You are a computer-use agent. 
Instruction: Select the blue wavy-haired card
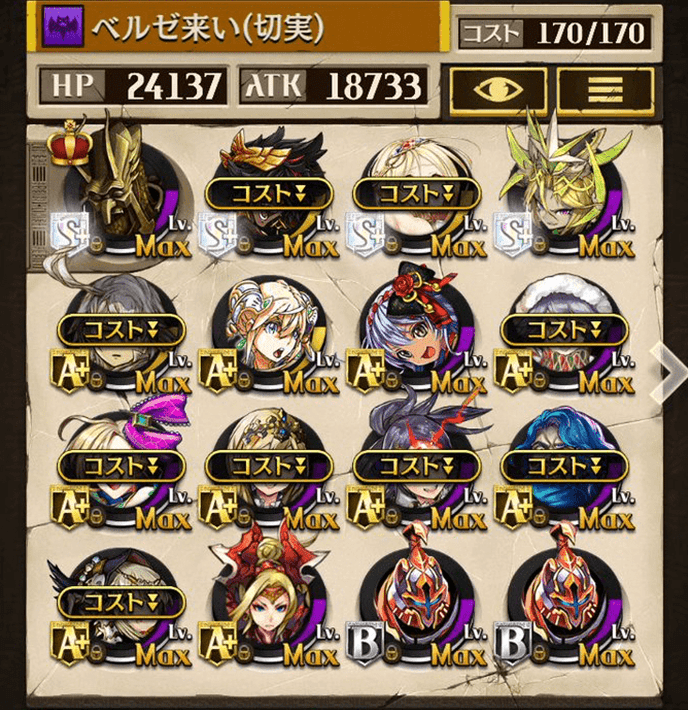tap(555, 462)
